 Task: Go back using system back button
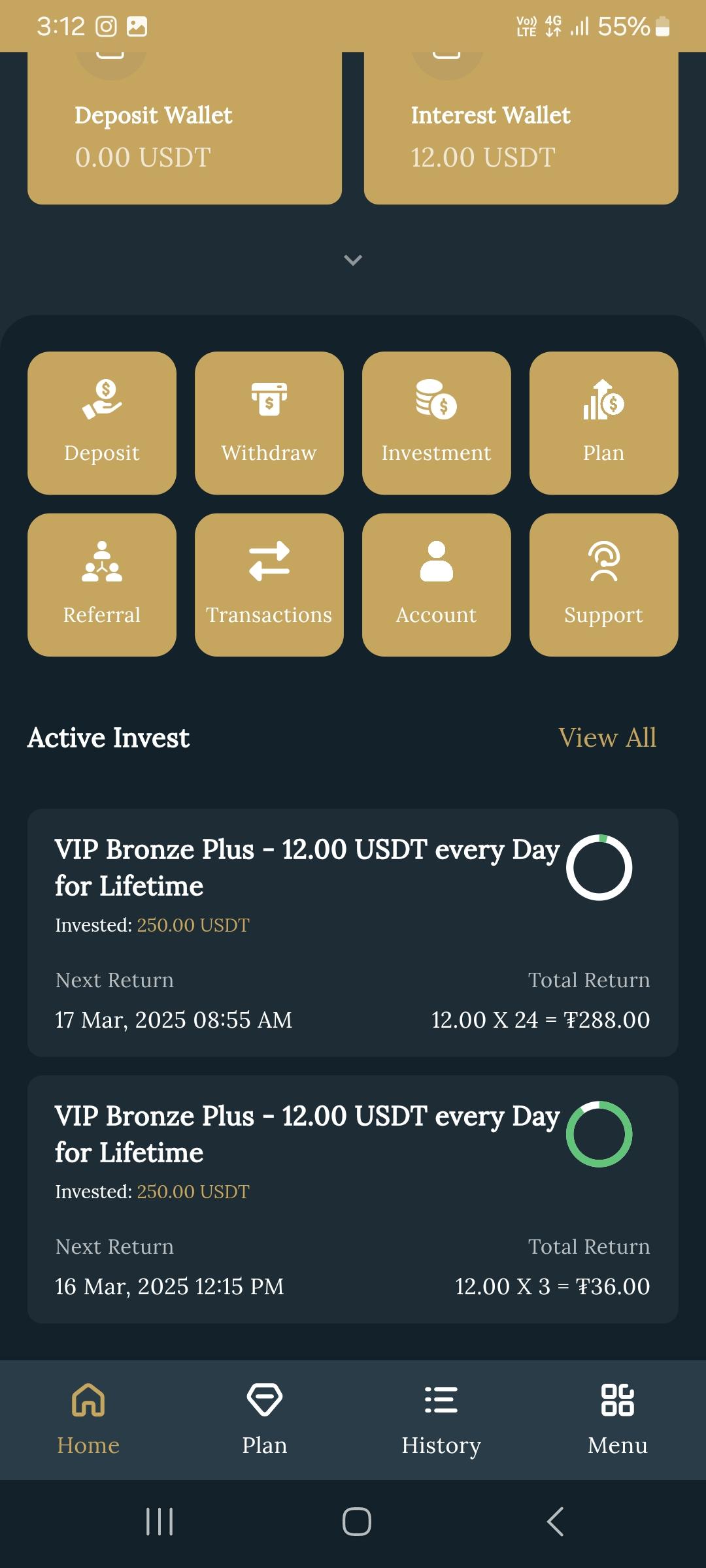pyautogui.click(x=555, y=1522)
